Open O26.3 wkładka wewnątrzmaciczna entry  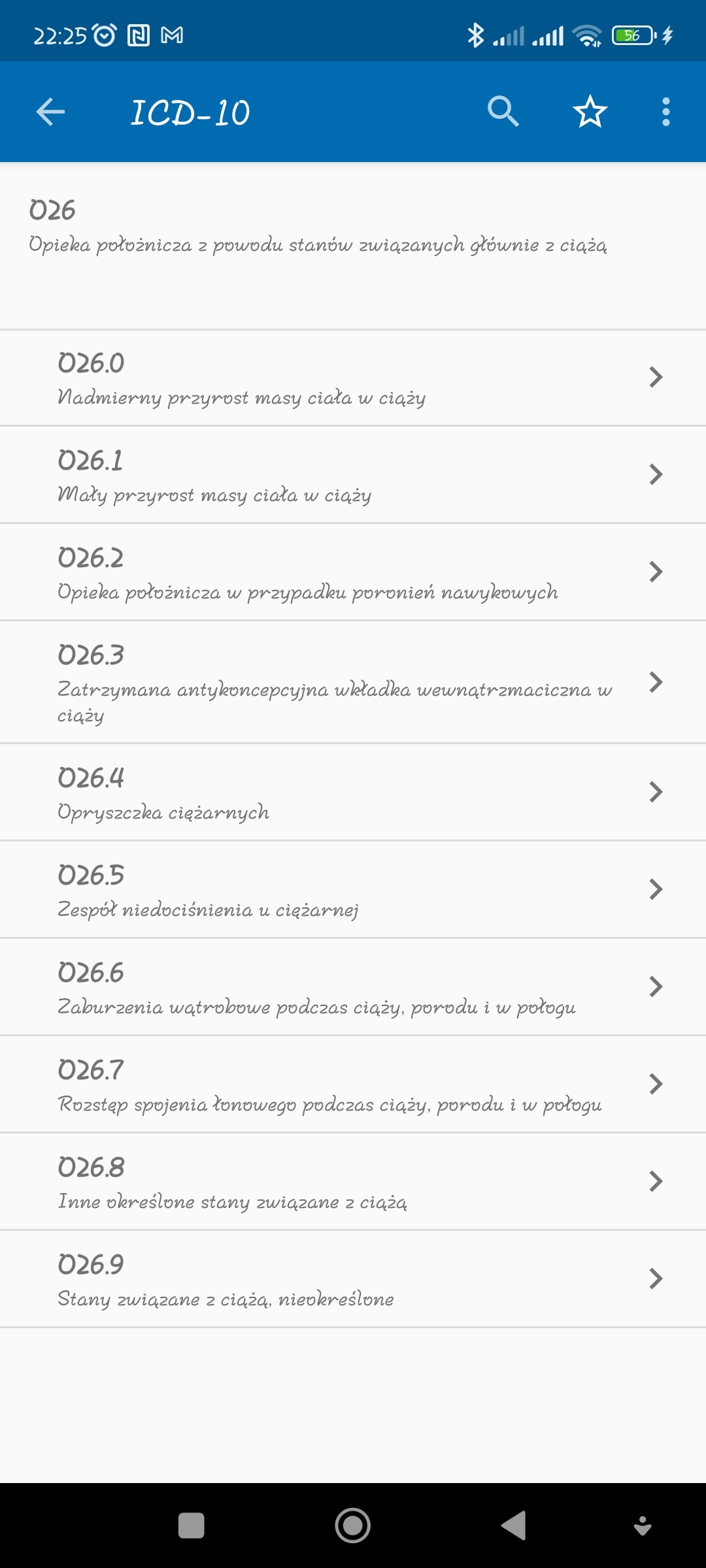tap(353, 683)
